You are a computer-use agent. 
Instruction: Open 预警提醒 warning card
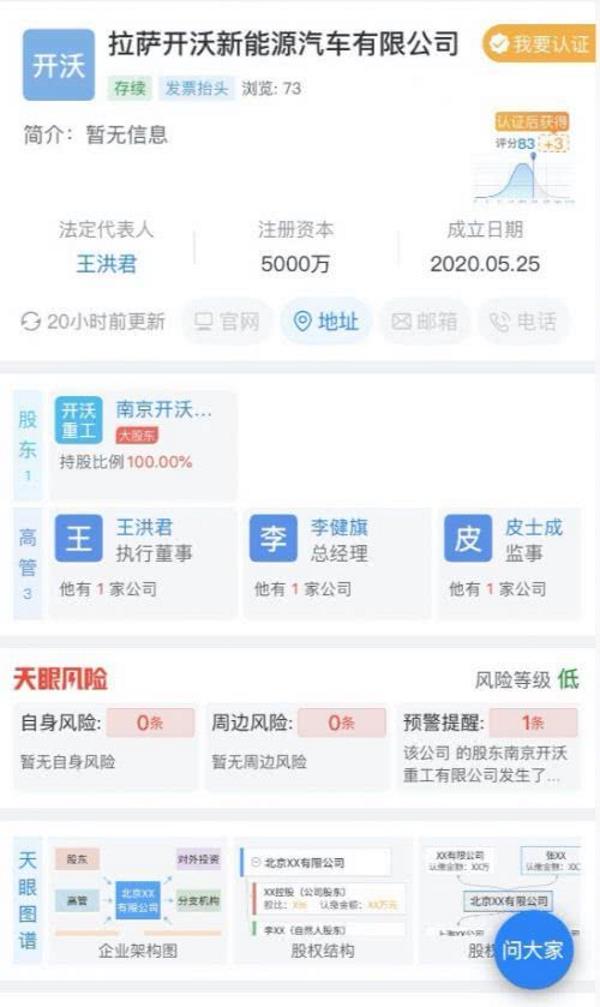(x=489, y=746)
